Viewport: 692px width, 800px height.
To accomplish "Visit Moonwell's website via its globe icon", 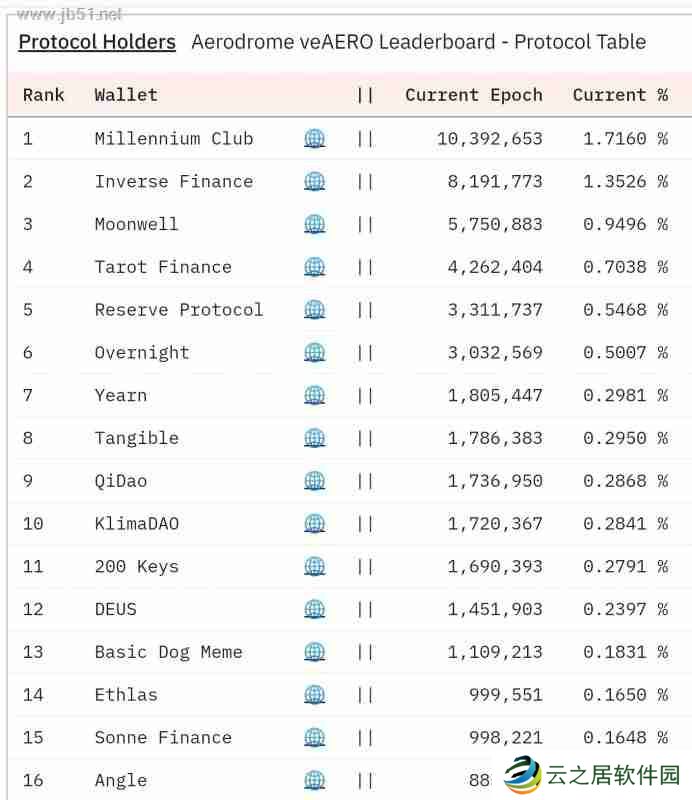I will 314,224.
